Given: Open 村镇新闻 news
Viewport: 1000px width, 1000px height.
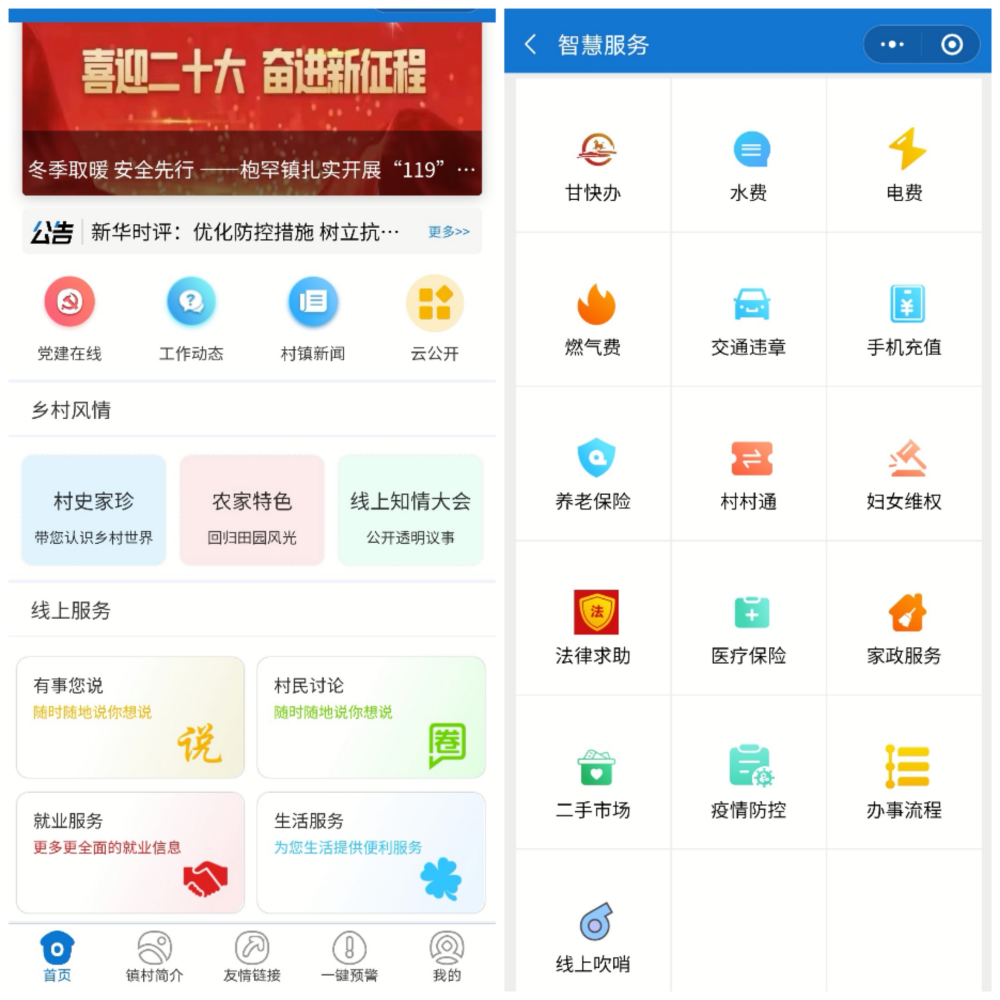Looking at the screenshot, I should click(x=312, y=317).
